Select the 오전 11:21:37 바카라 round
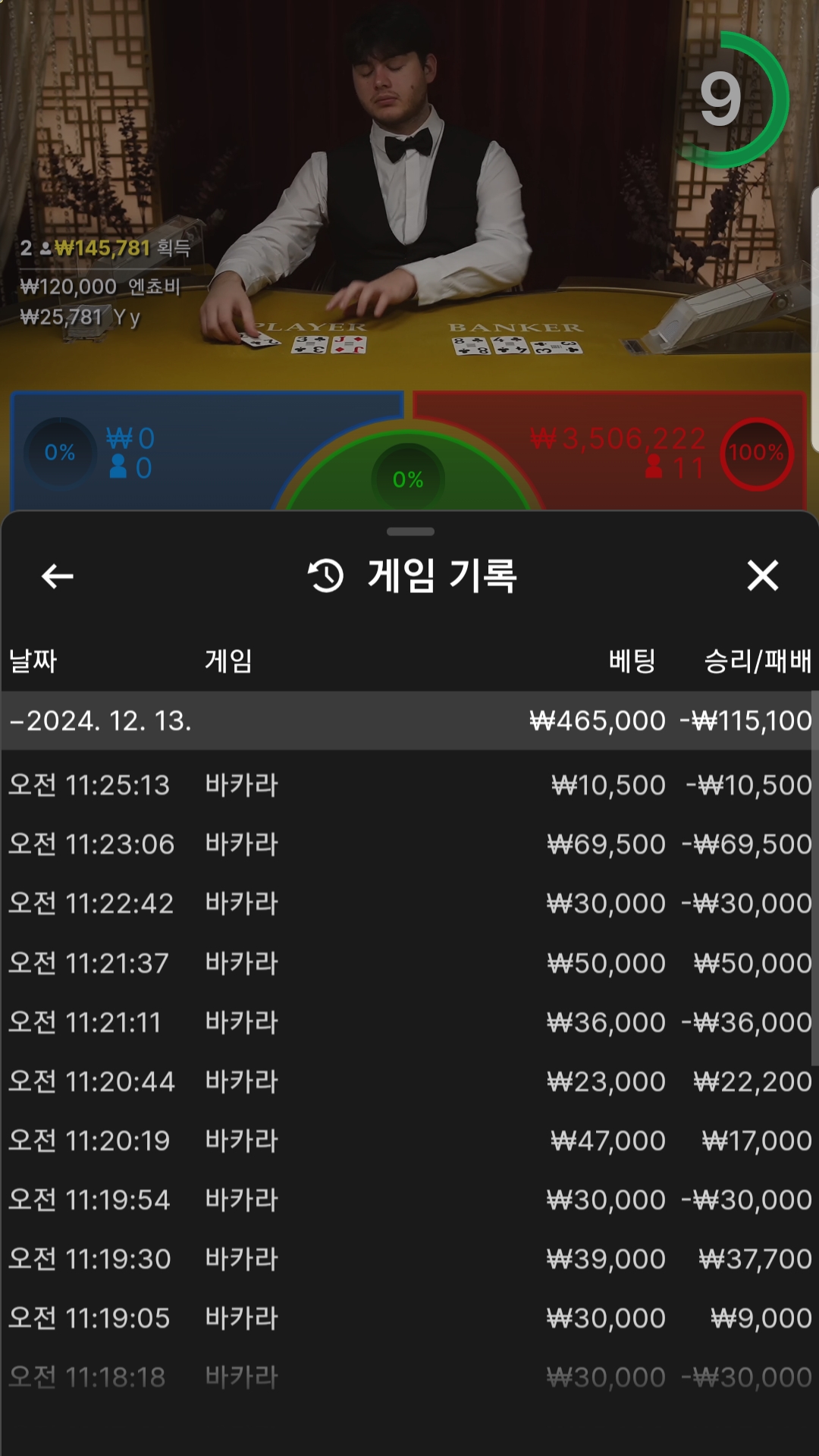Viewport: 819px width, 1456px height. pos(409,963)
